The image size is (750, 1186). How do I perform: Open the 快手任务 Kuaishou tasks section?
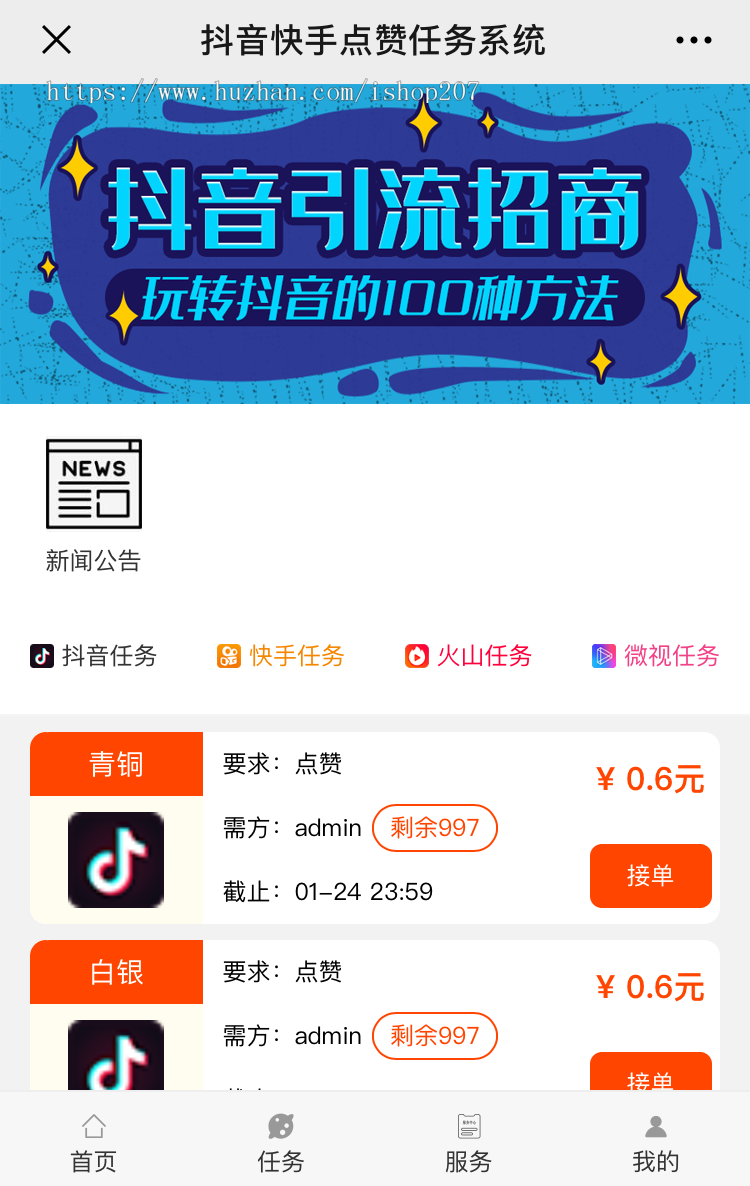[x=280, y=656]
